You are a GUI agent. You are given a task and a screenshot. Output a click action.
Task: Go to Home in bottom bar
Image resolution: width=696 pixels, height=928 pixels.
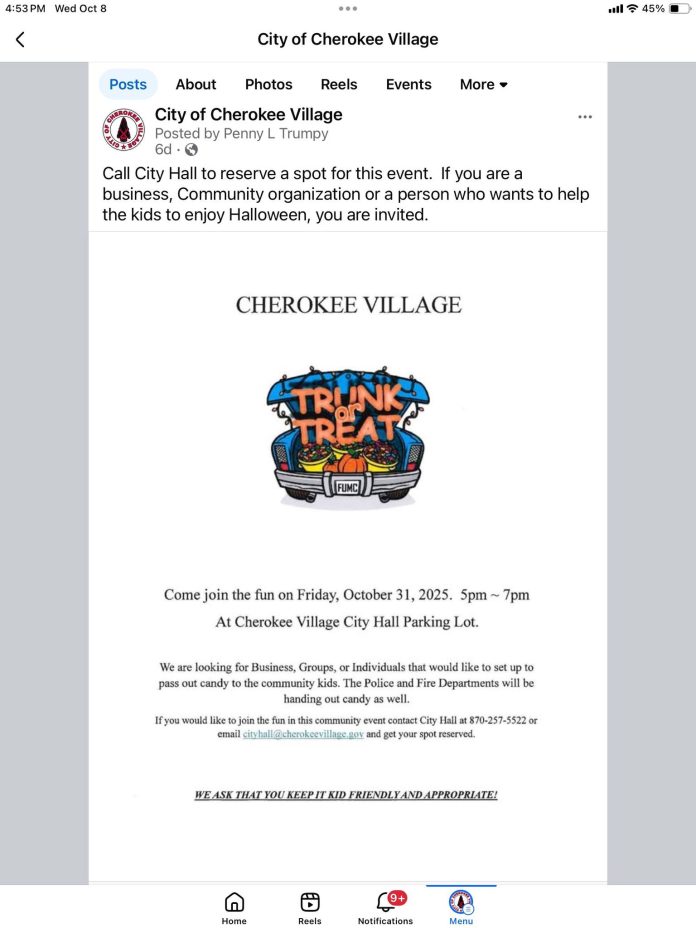click(x=234, y=908)
